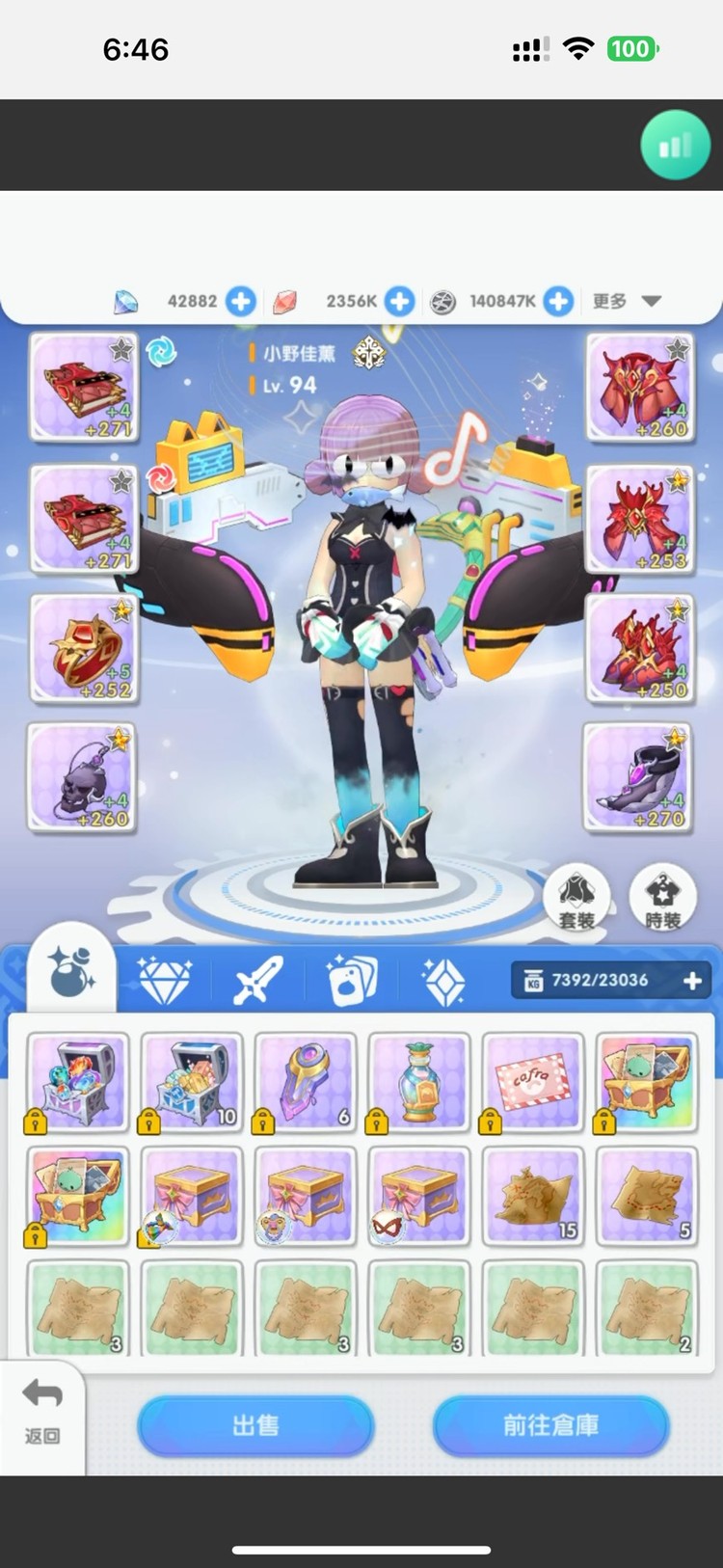Inspect the equipped hat item +270

(637, 778)
